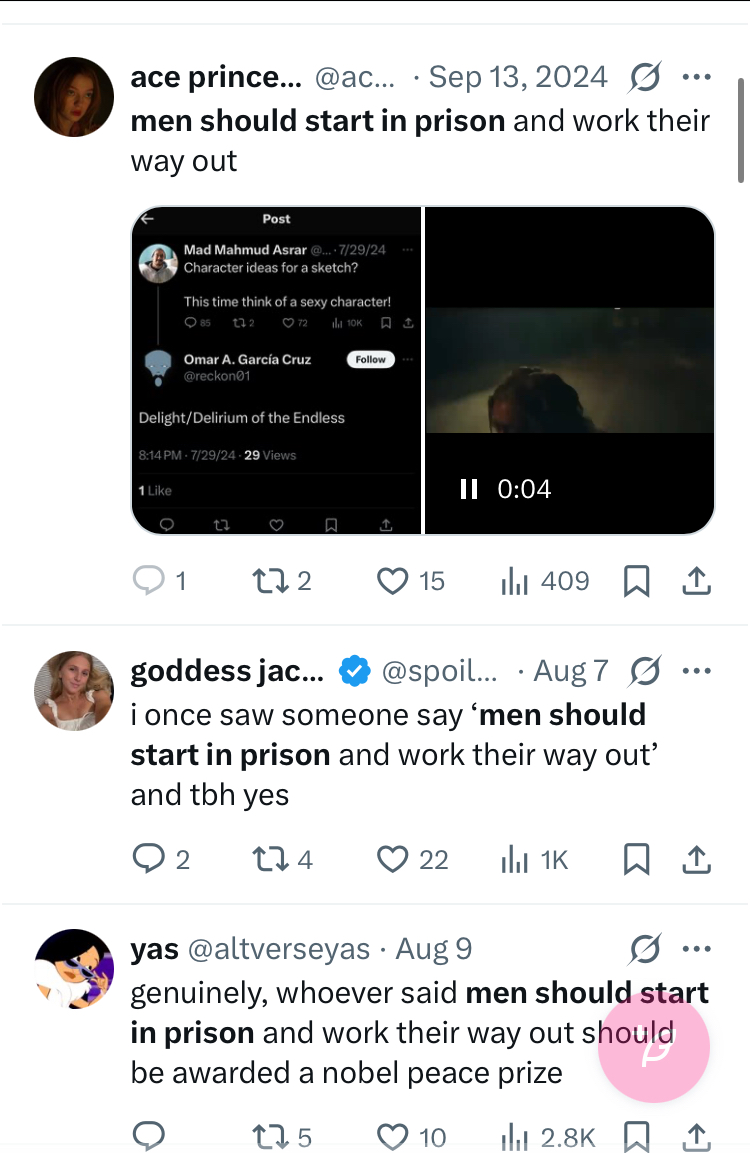
Task: Pause the video at 0:04
Action: 468,489
